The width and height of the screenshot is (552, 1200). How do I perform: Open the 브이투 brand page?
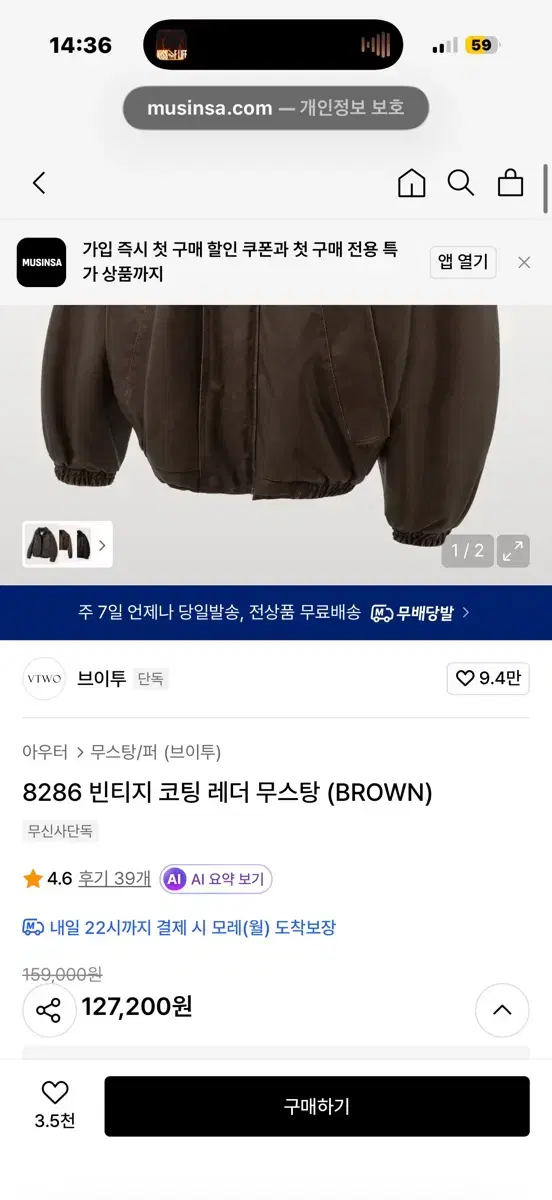coord(101,679)
